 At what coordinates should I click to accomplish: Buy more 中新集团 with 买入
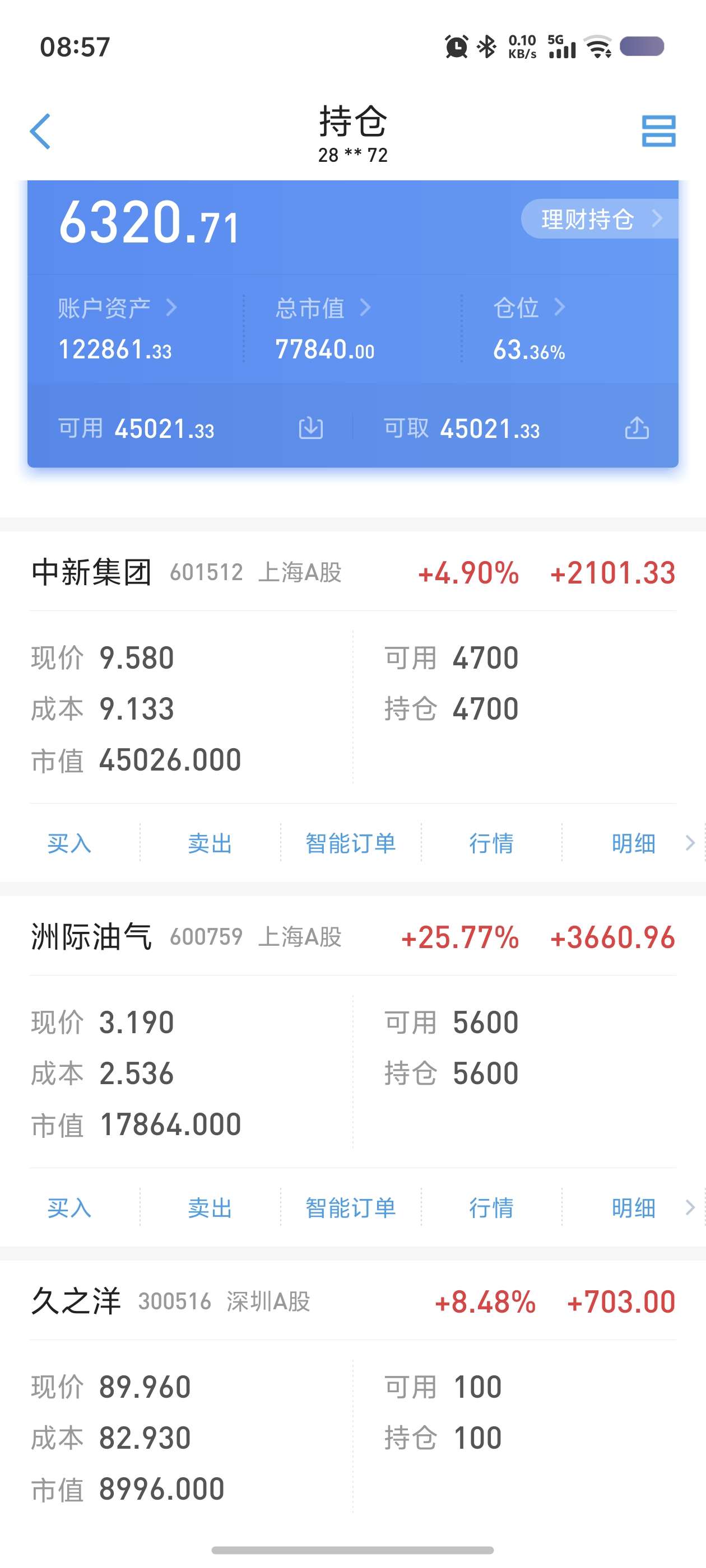(x=69, y=843)
